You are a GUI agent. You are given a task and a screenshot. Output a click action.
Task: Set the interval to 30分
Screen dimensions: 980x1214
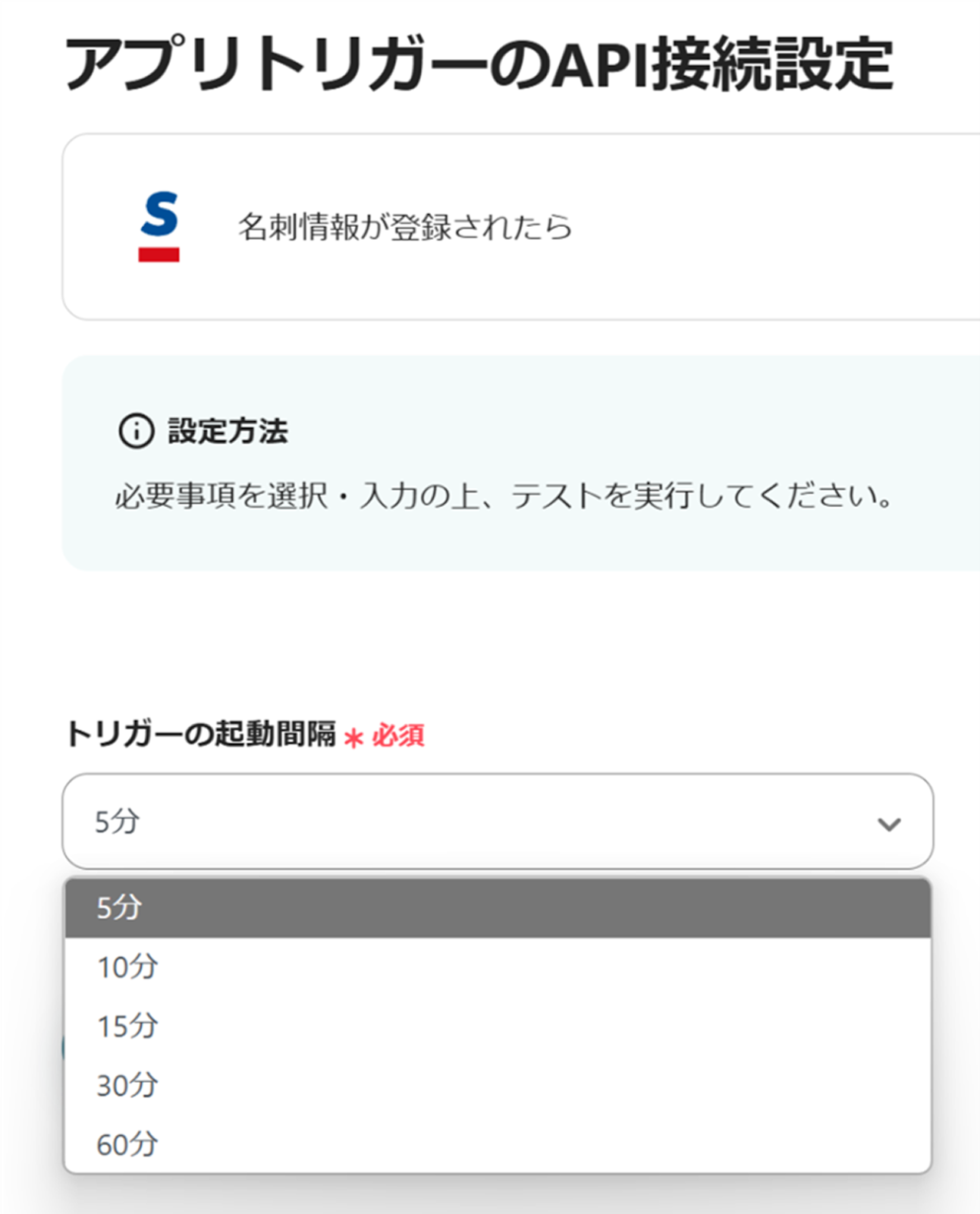click(498, 1085)
